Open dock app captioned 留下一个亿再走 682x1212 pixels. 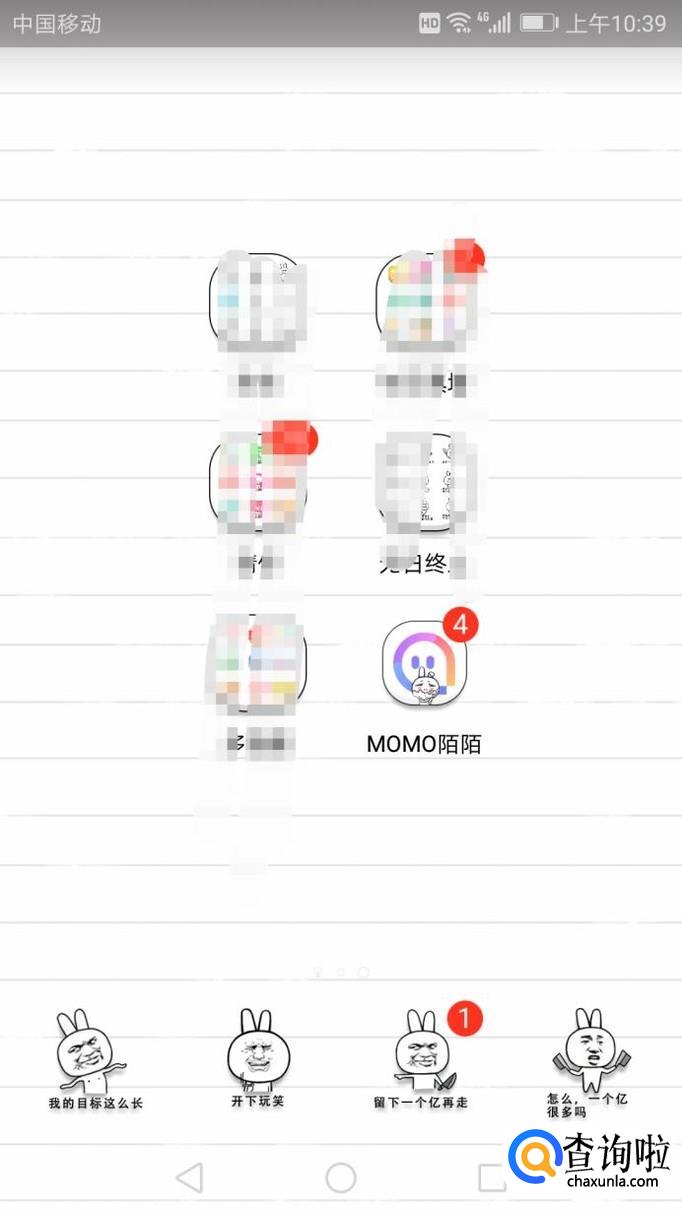[x=422, y=1056]
